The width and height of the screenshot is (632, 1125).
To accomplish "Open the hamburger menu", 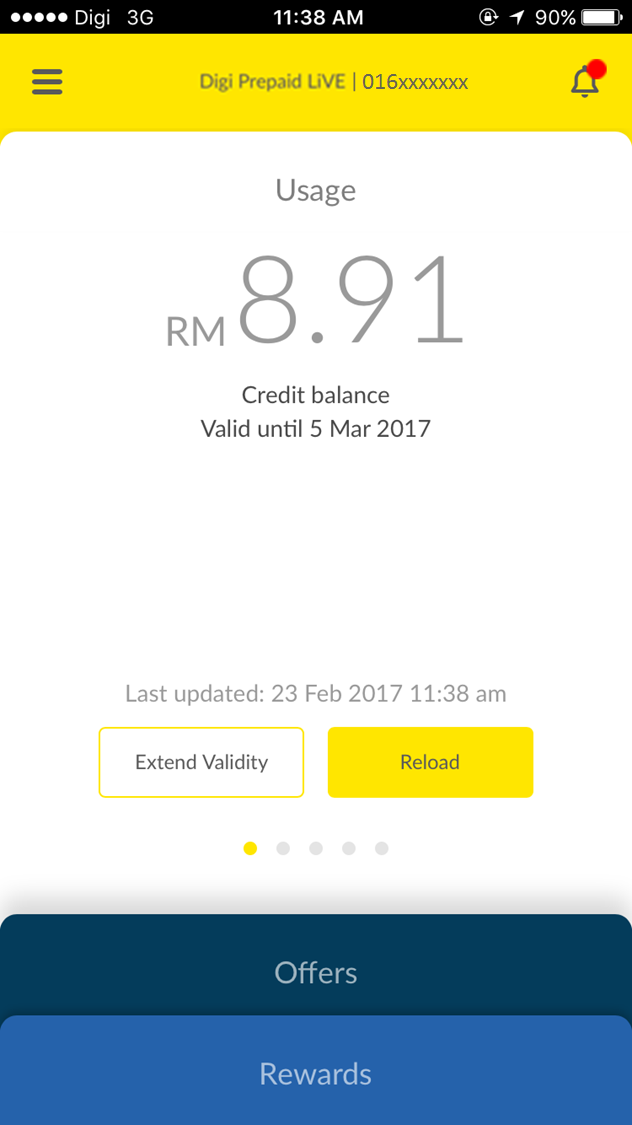I will click(47, 82).
